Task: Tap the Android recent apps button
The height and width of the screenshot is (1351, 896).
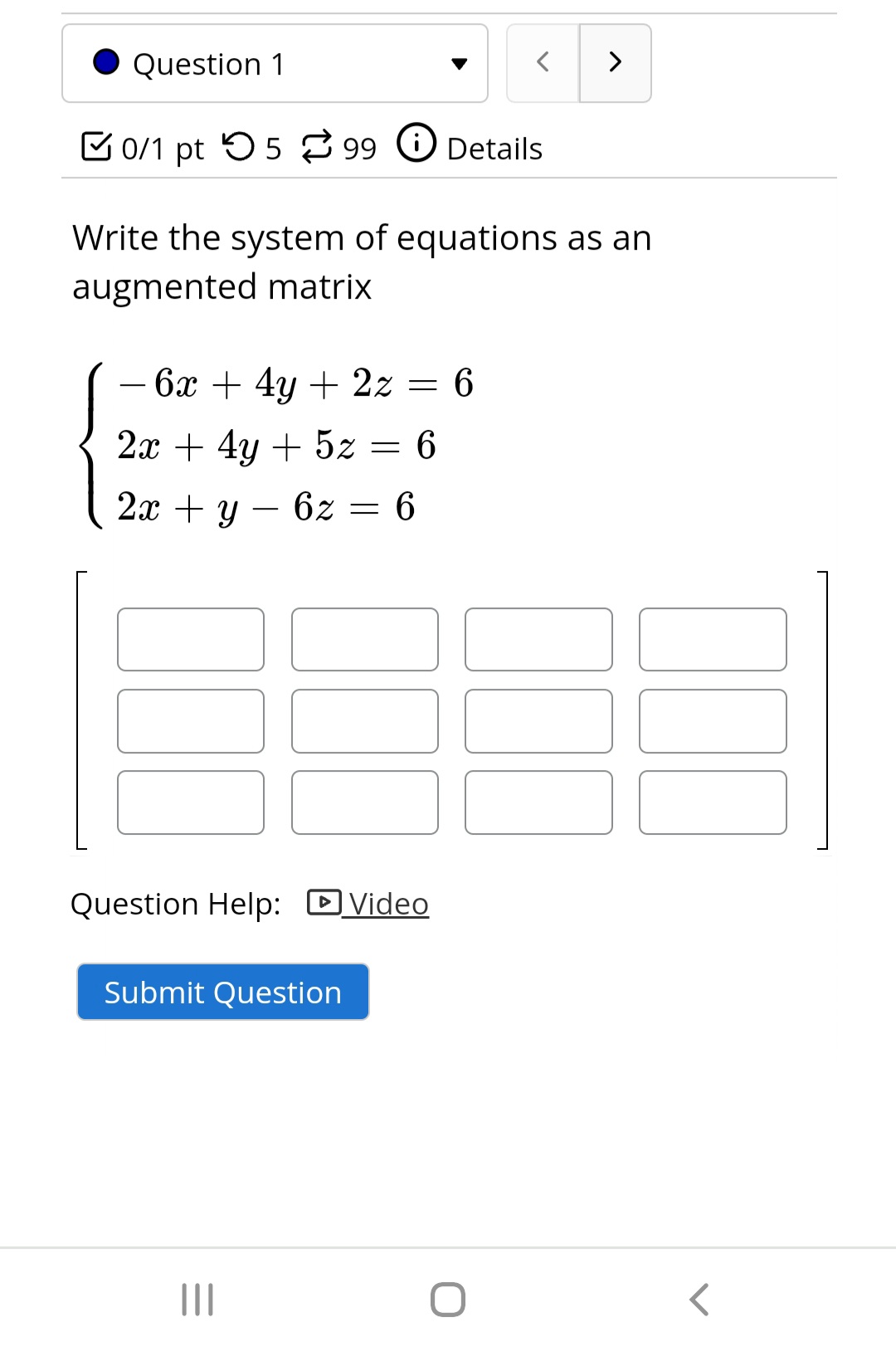Action: (x=197, y=1300)
